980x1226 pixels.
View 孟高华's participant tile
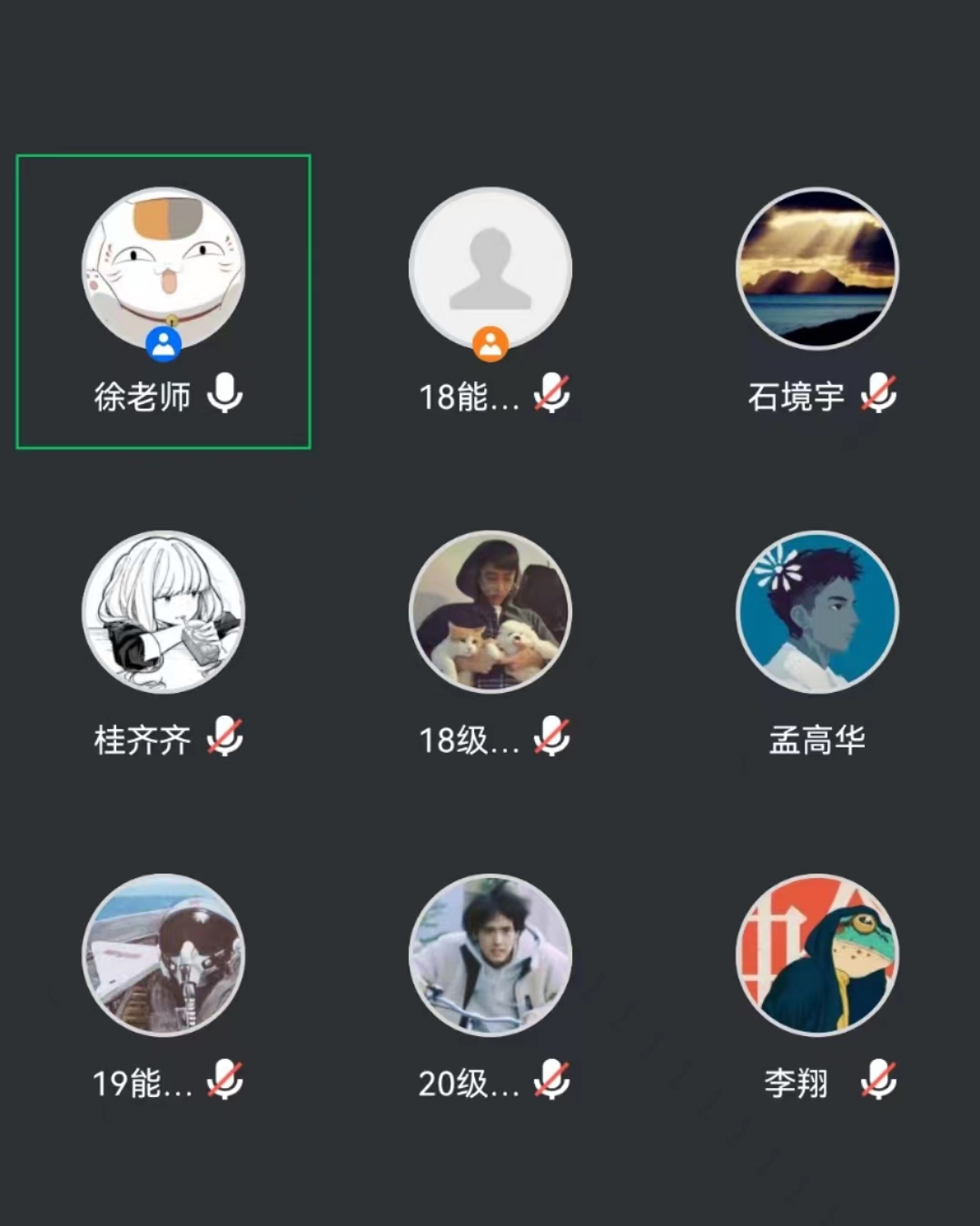click(817, 613)
